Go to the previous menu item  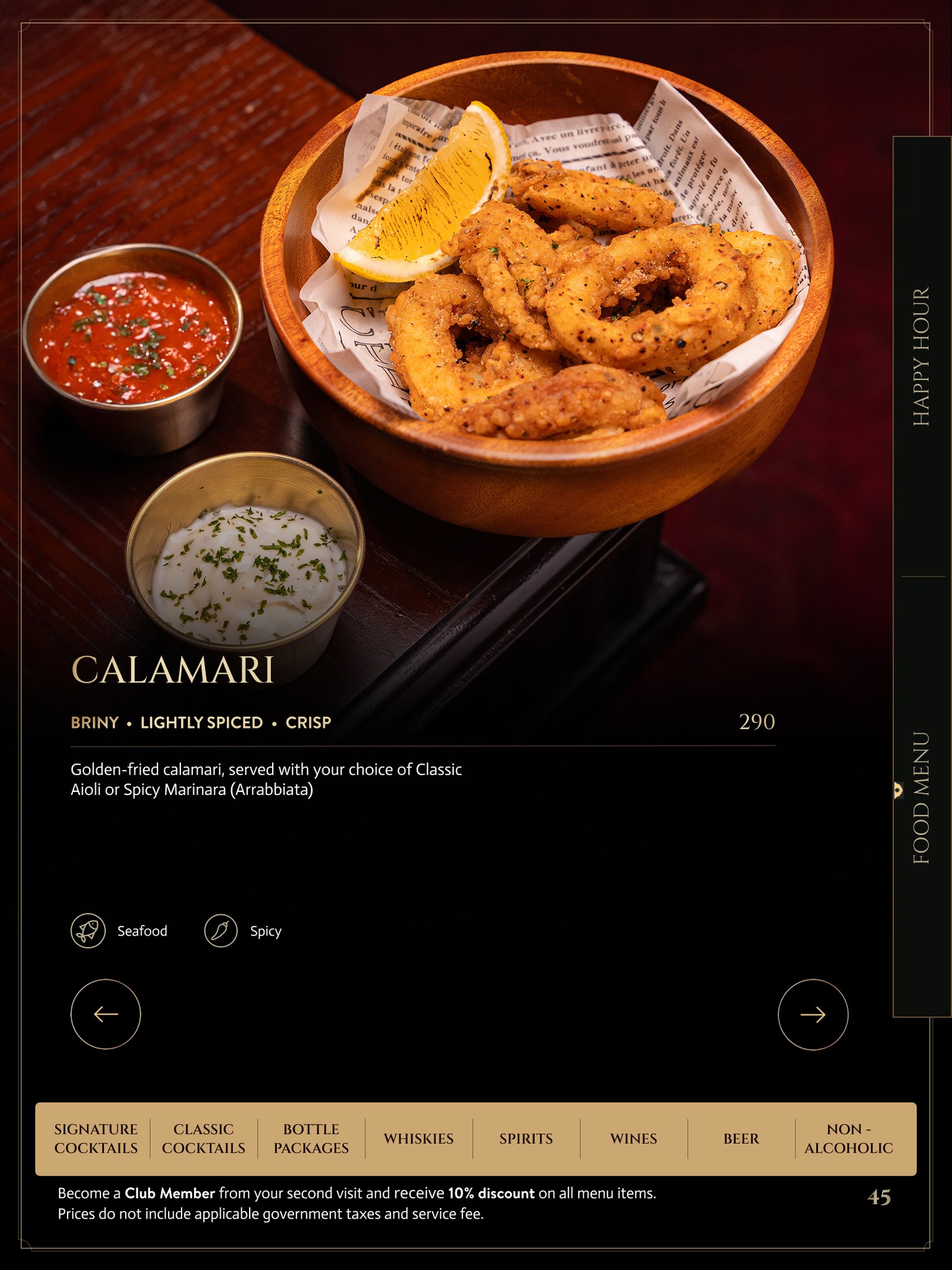point(105,1014)
